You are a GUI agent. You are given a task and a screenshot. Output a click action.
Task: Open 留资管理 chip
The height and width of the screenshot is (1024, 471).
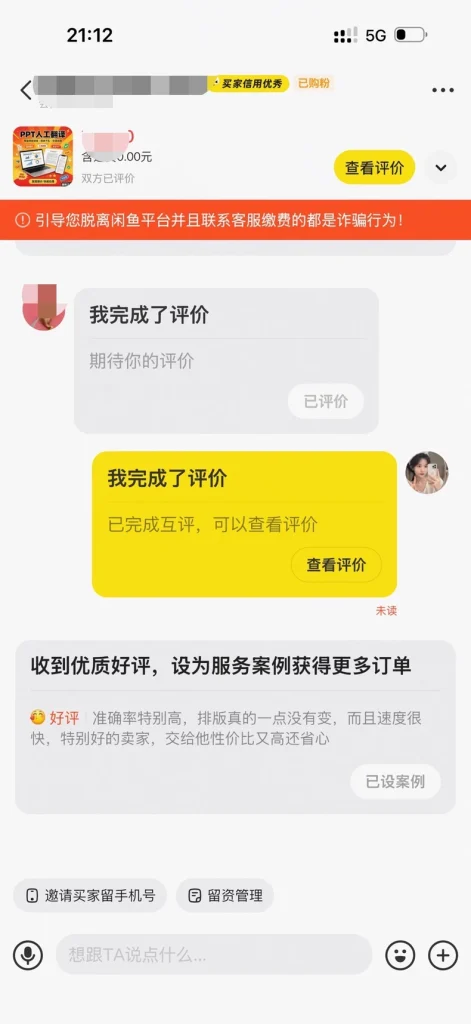point(225,895)
